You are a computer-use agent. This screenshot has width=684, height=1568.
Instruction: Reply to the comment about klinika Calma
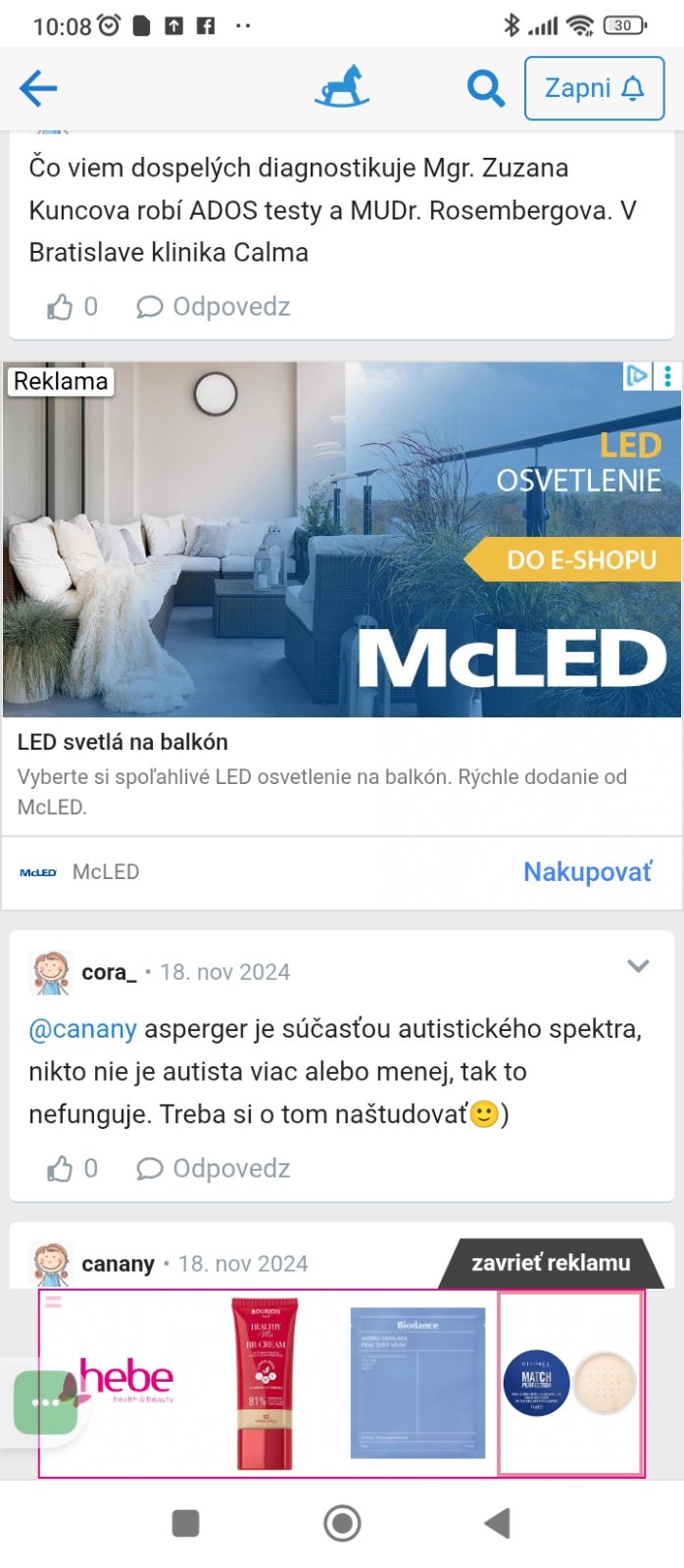pos(215,308)
